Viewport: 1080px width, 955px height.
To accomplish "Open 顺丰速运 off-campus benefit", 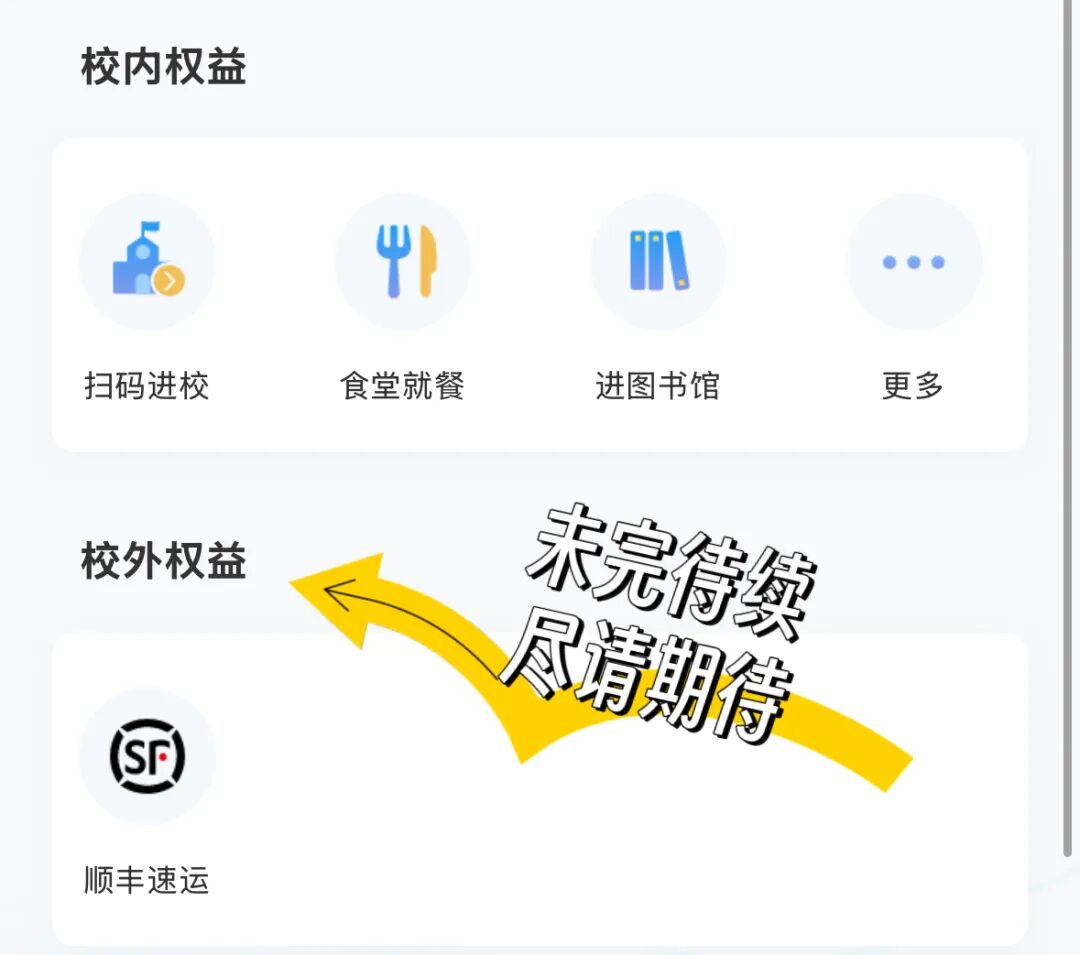I will [147, 757].
